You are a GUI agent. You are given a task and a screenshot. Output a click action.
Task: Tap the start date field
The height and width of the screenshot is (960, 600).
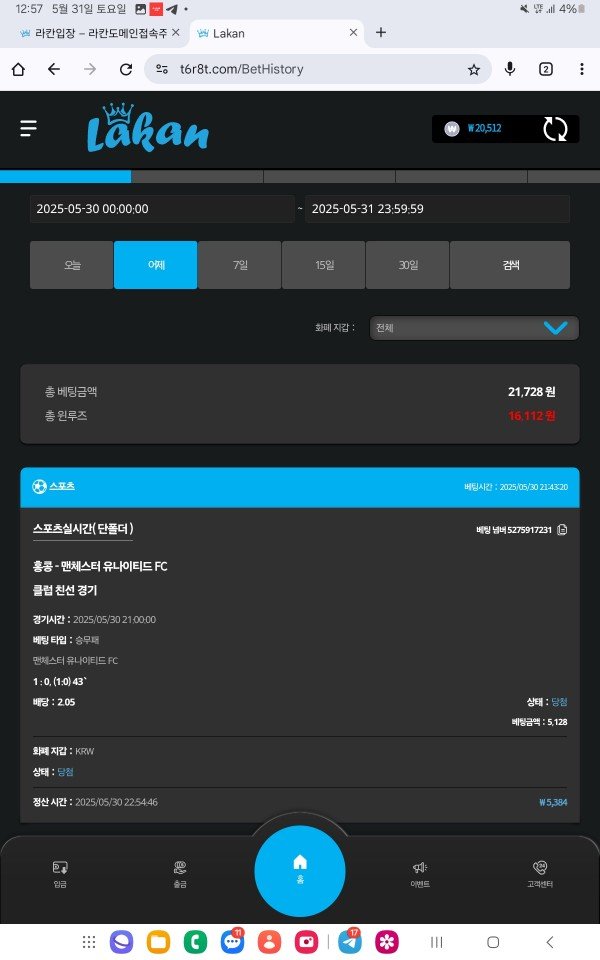(x=162, y=209)
